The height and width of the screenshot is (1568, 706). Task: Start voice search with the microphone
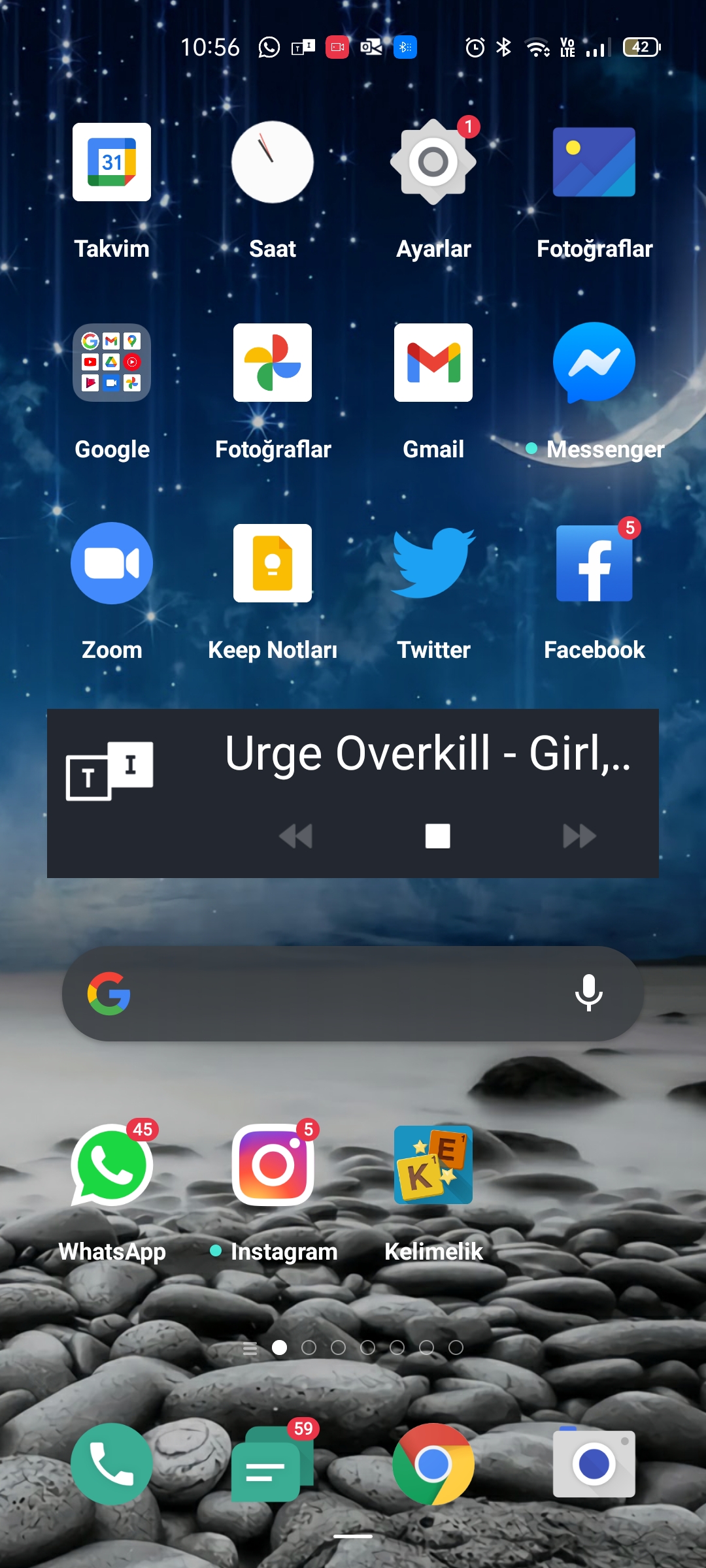(x=588, y=993)
